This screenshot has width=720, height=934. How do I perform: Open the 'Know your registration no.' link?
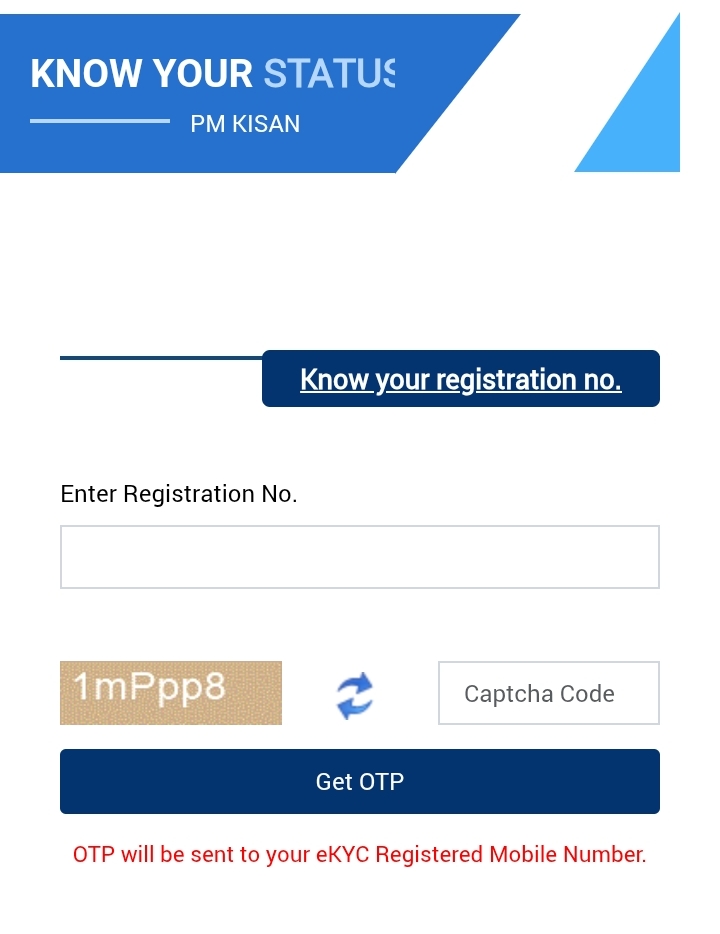[461, 380]
